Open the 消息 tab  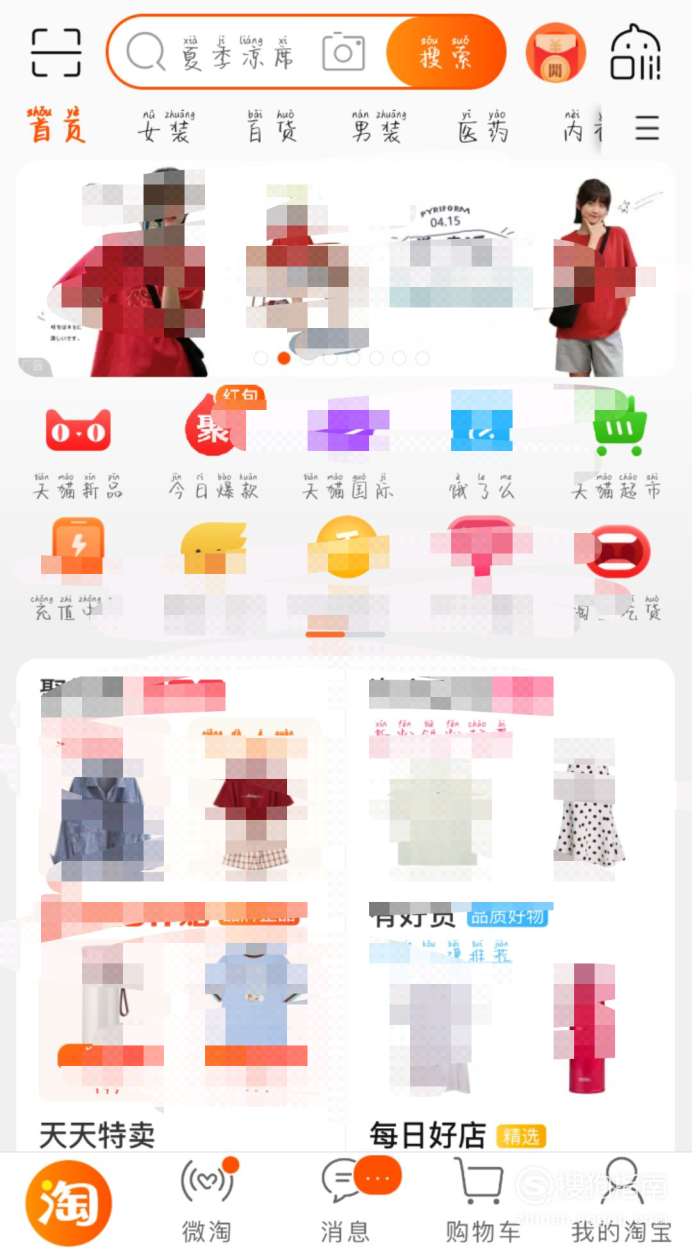[x=345, y=1200]
